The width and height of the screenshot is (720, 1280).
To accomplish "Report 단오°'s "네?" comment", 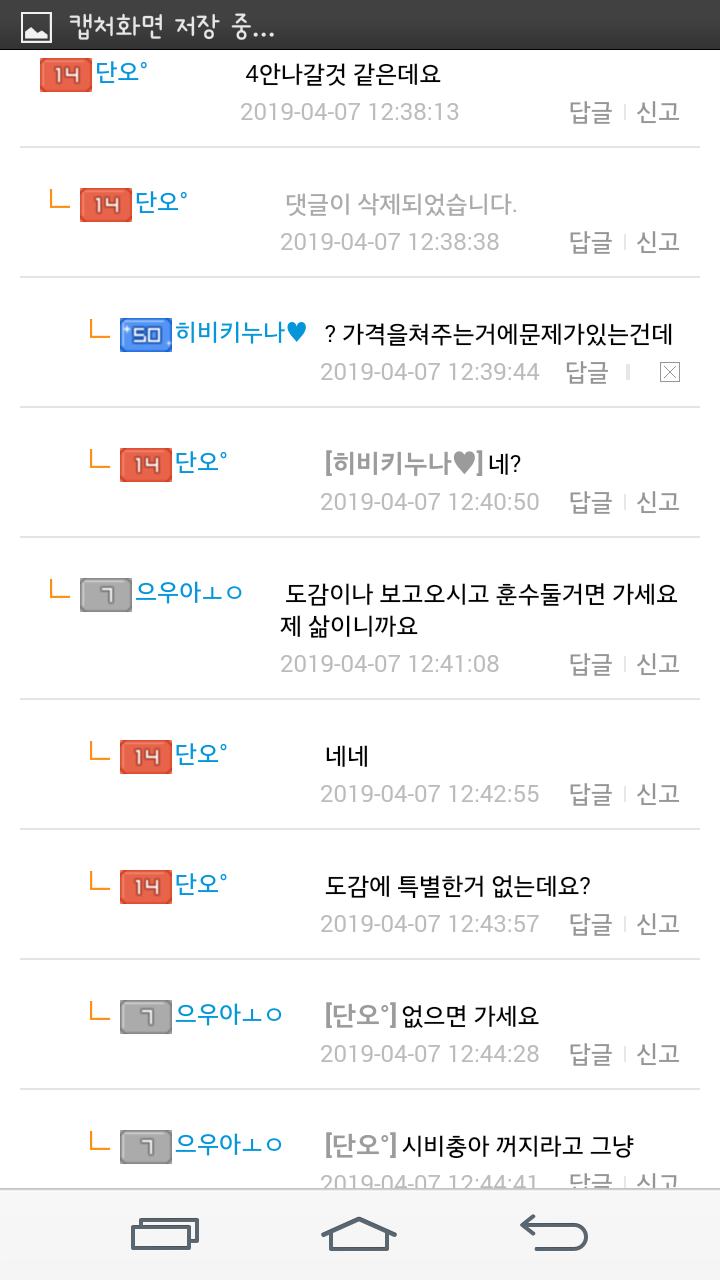I will [658, 502].
